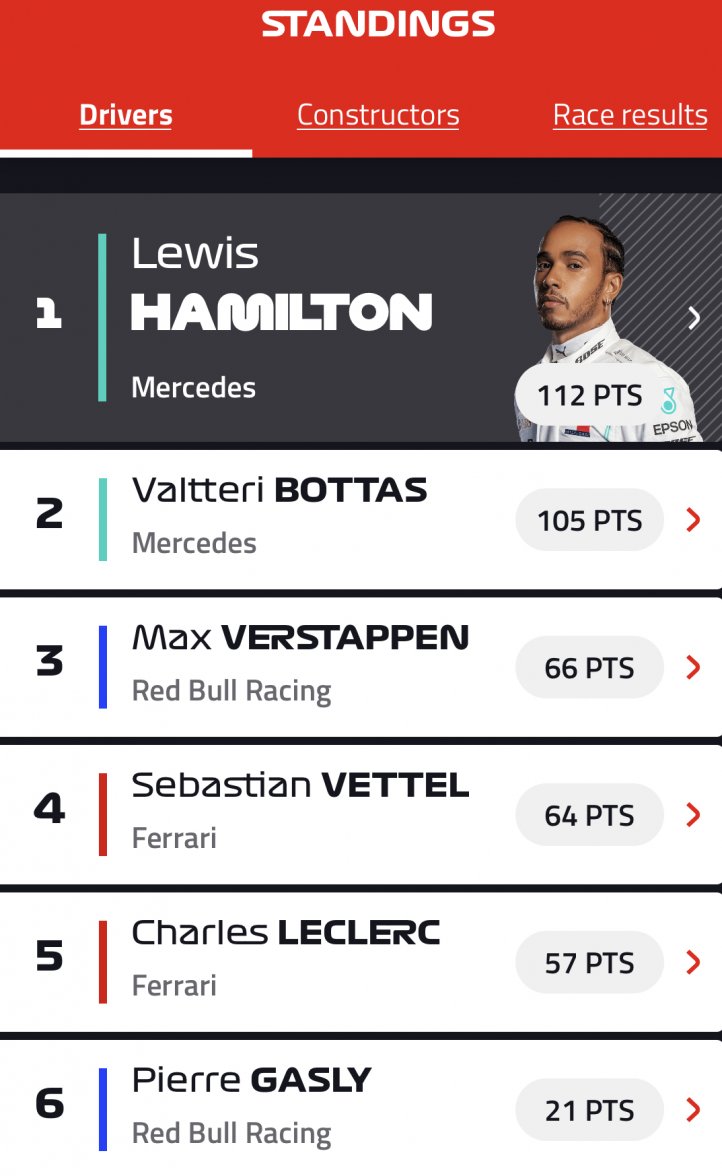Switch to the Drivers tab

click(x=126, y=115)
